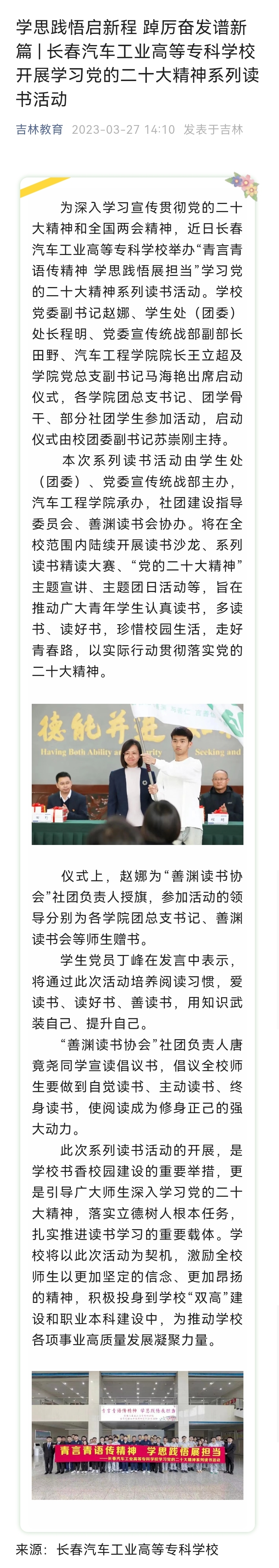View the flag-presenting ceremony photo
This screenshot has width=279, height=1568.
click(x=137, y=774)
